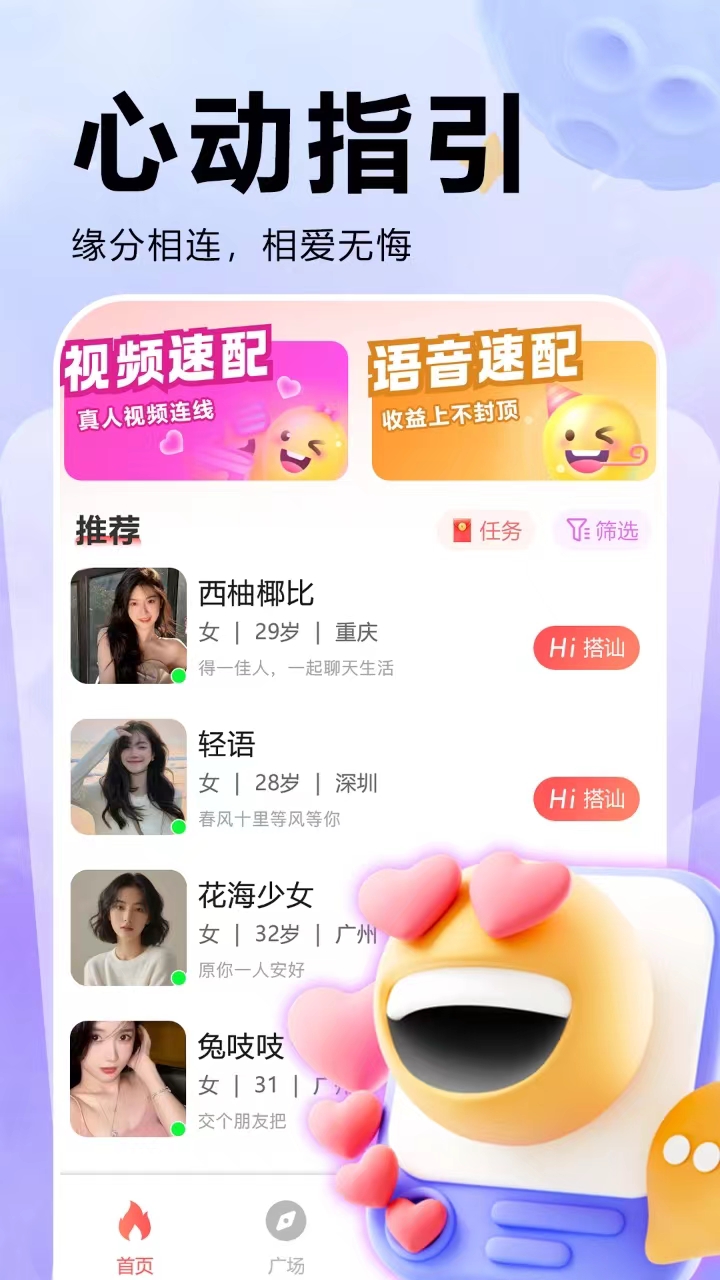Viewport: 720px width, 1280px height.
Task: Tap 轻语's bio text 春风十里等风等你
Action: (285, 820)
